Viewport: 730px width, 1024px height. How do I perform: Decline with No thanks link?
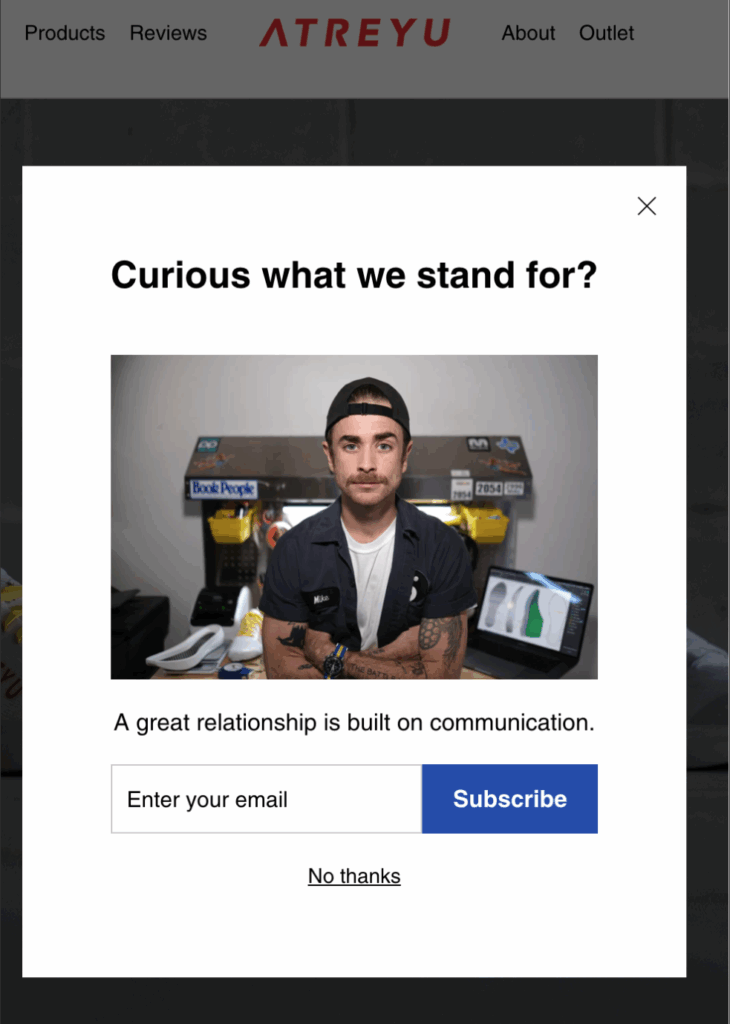pyautogui.click(x=354, y=876)
